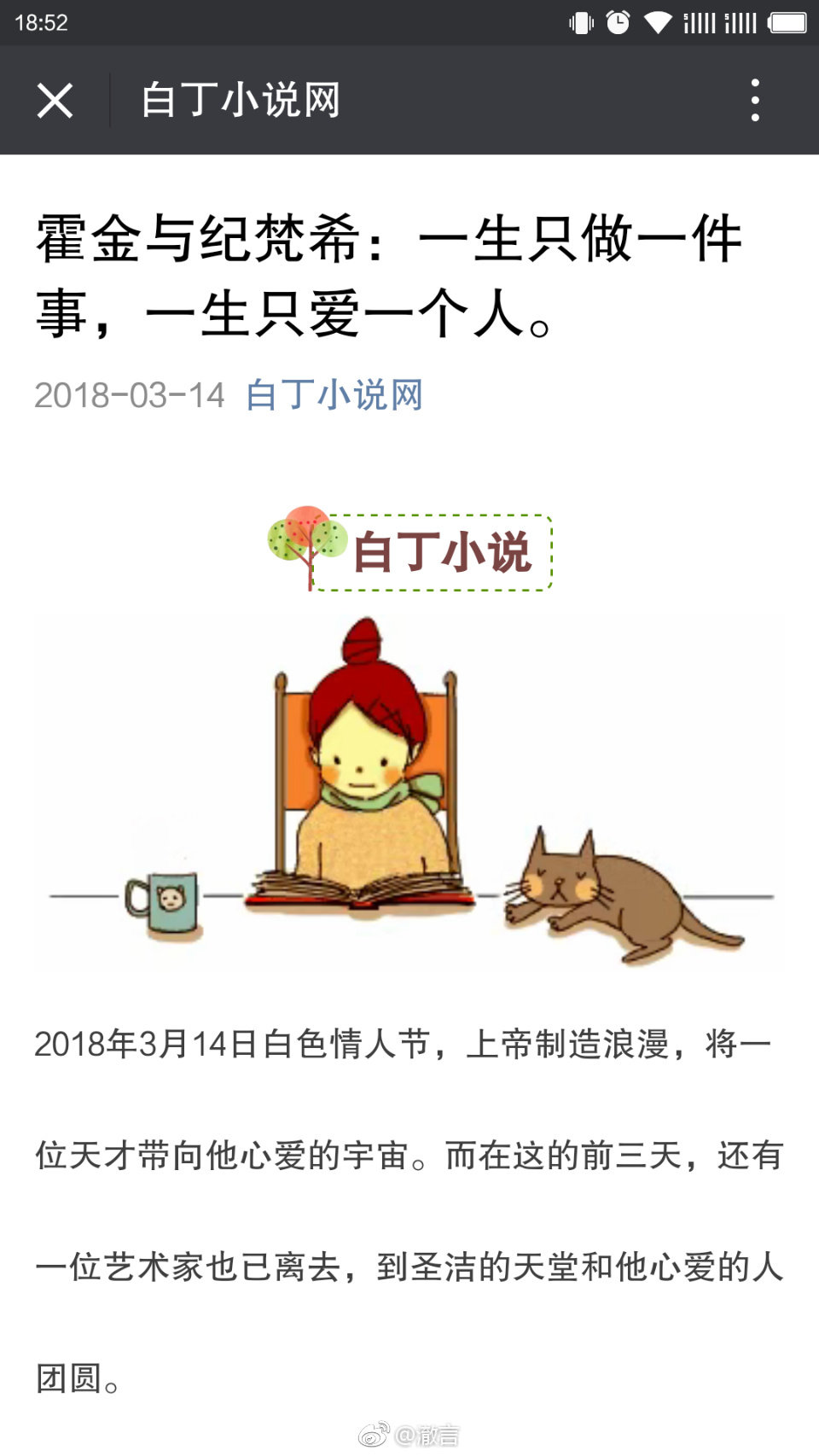Tap the Weibo logo in the watermark
Image resolution: width=819 pixels, height=1456 pixels.
tap(373, 1433)
